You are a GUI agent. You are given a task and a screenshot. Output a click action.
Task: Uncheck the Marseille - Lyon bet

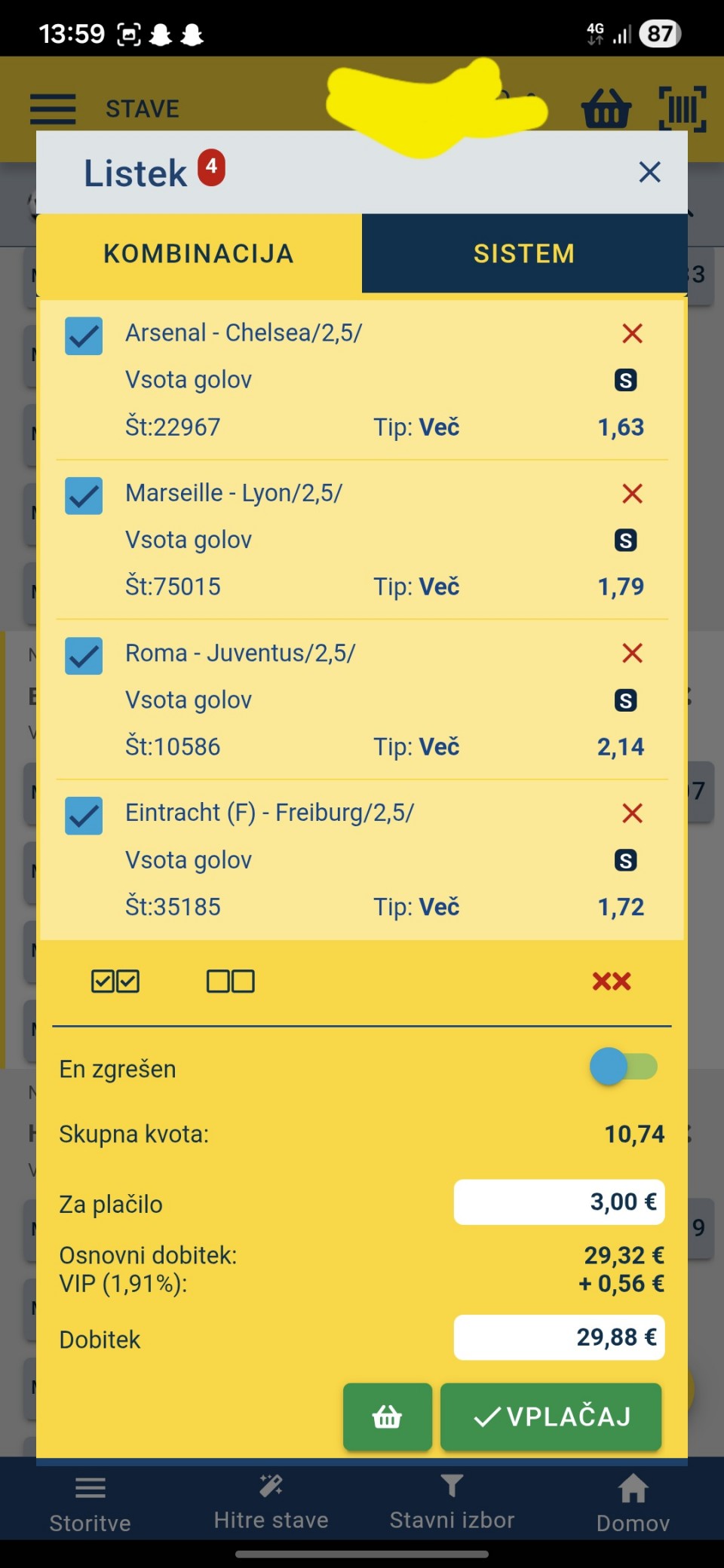pyautogui.click(x=84, y=495)
